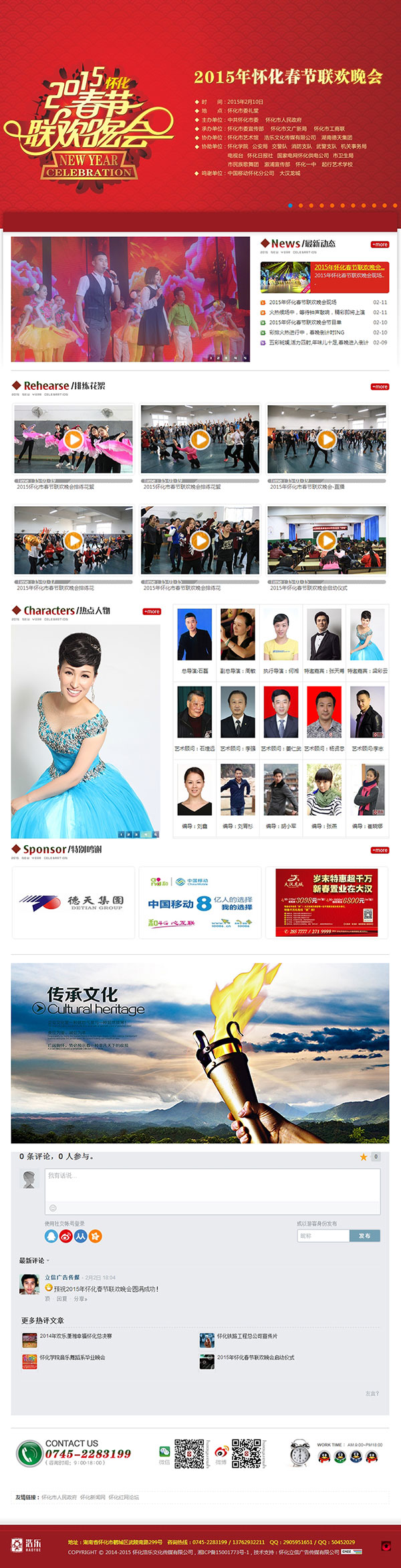The width and height of the screenshot is (401, 1568).
Task: Open profile of 总导演 石磊
Action: [194, 635]
